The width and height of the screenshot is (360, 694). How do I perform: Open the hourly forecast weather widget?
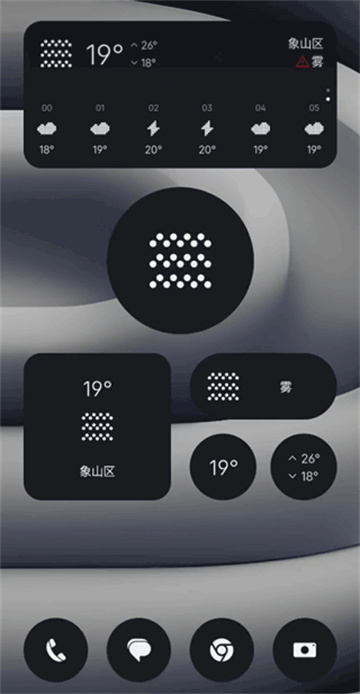coord(180,94)
